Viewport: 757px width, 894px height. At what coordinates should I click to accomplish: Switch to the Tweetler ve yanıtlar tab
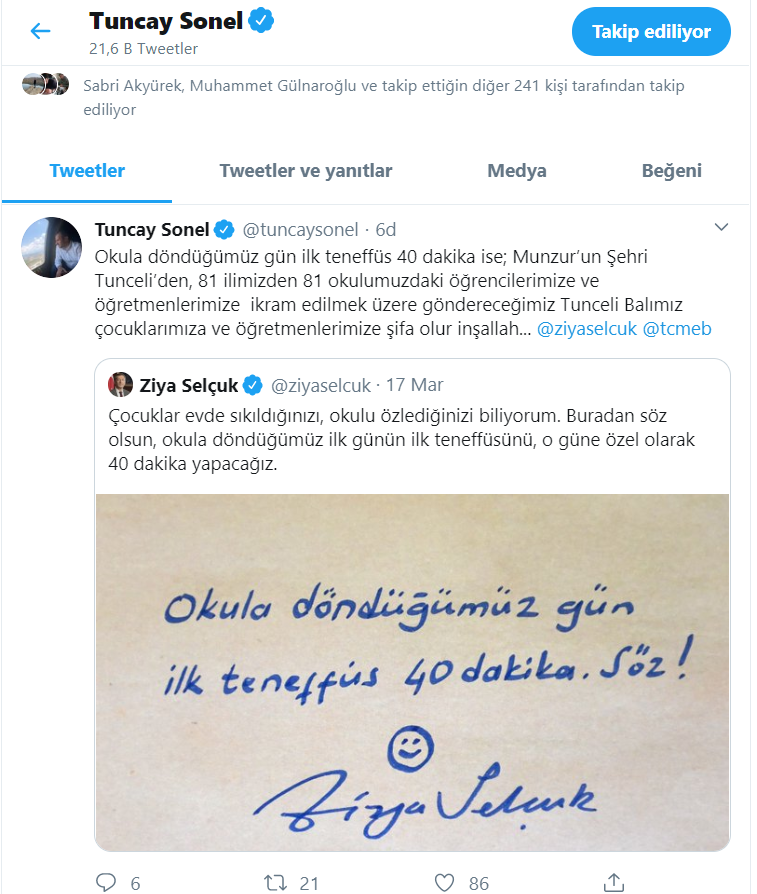pos(305,170)
